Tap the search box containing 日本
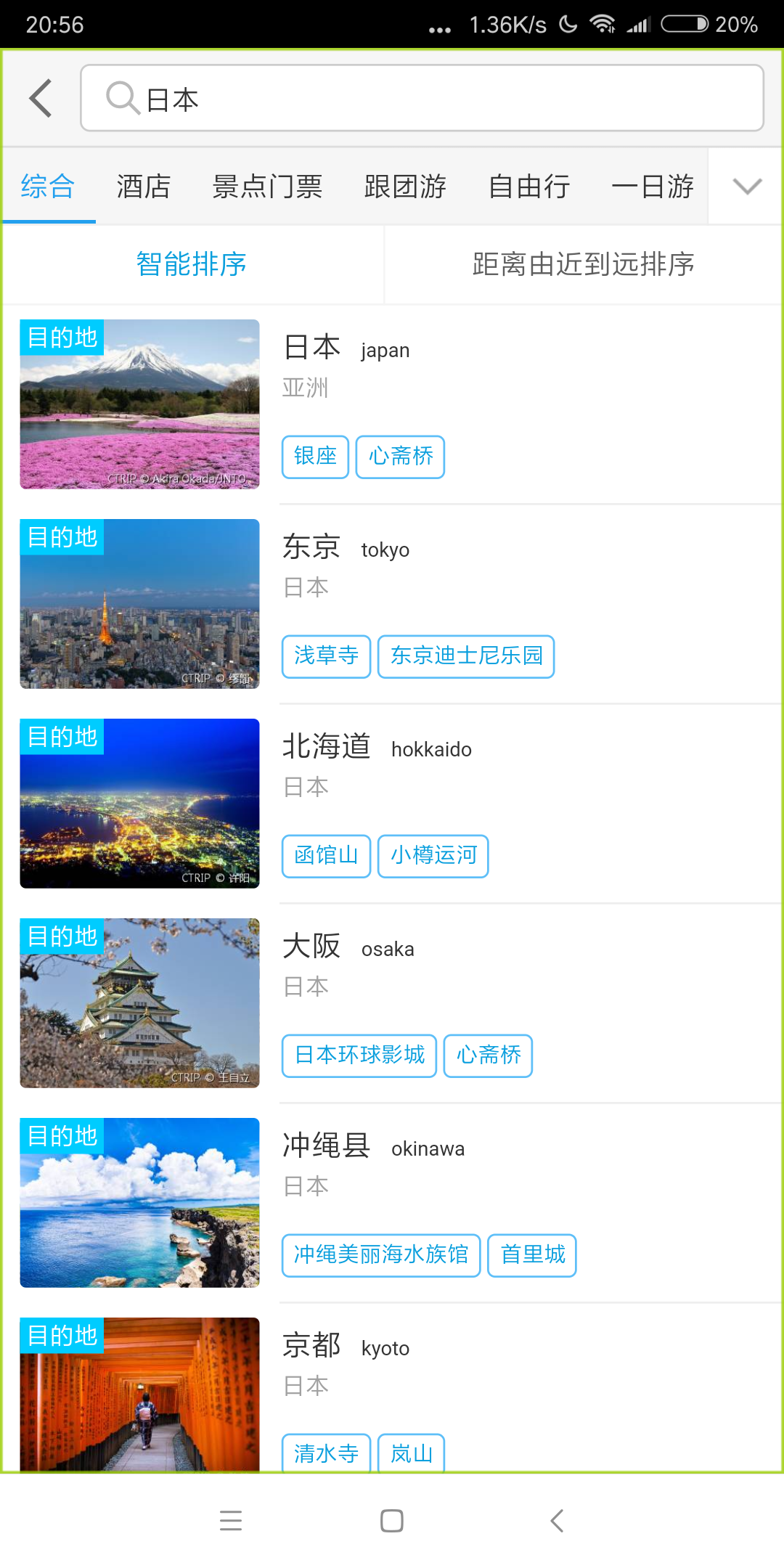This screenshot has width=784, height=1568. pos(421,98)
